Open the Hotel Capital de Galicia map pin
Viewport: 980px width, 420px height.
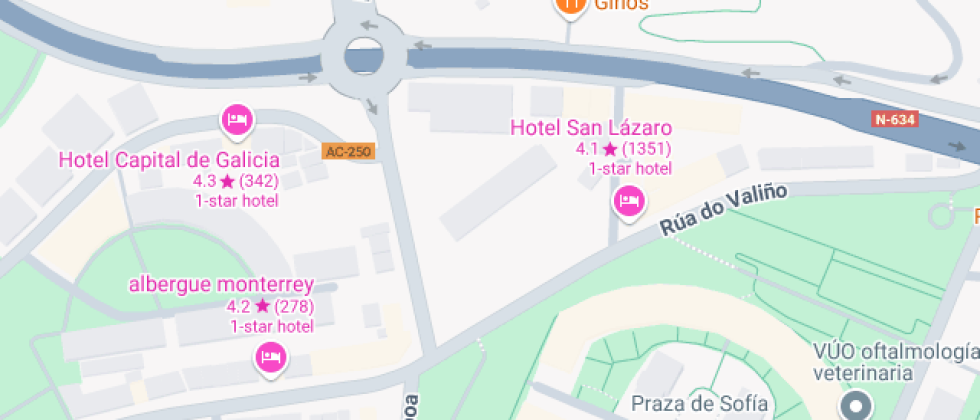pyautogui.click(x=237, y=120)
